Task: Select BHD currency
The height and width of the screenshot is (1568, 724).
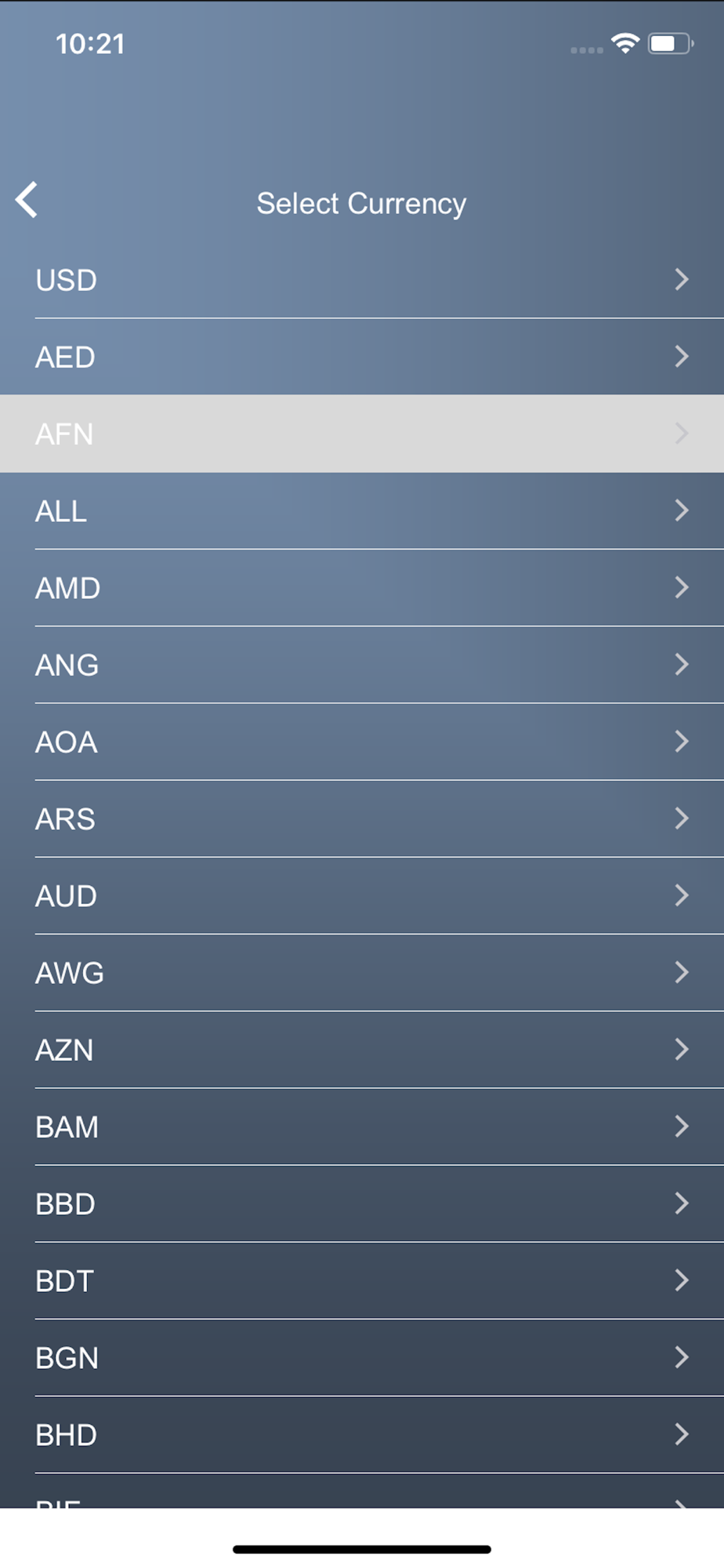Action: pos(360,1435)
